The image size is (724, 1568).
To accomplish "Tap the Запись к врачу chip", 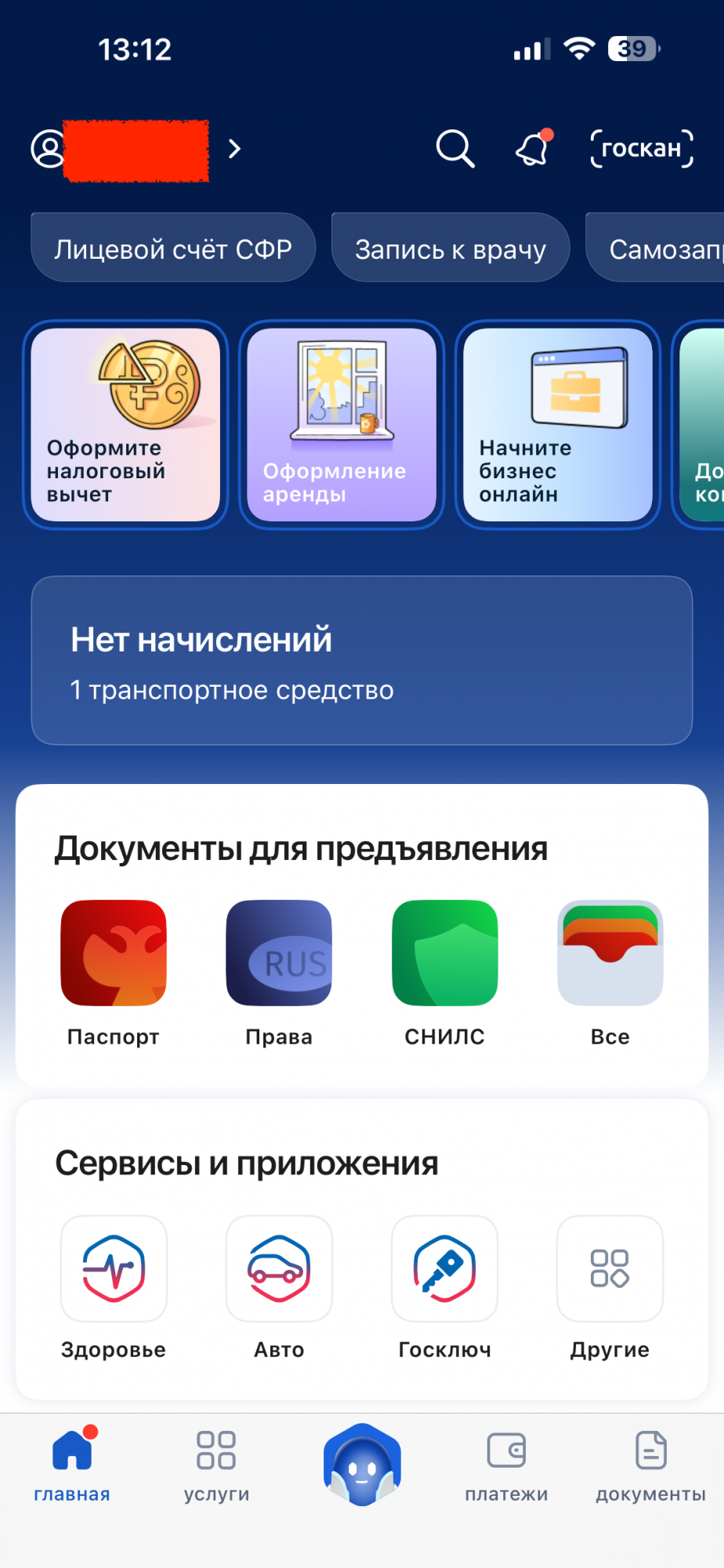I will (x=450, y=249).
